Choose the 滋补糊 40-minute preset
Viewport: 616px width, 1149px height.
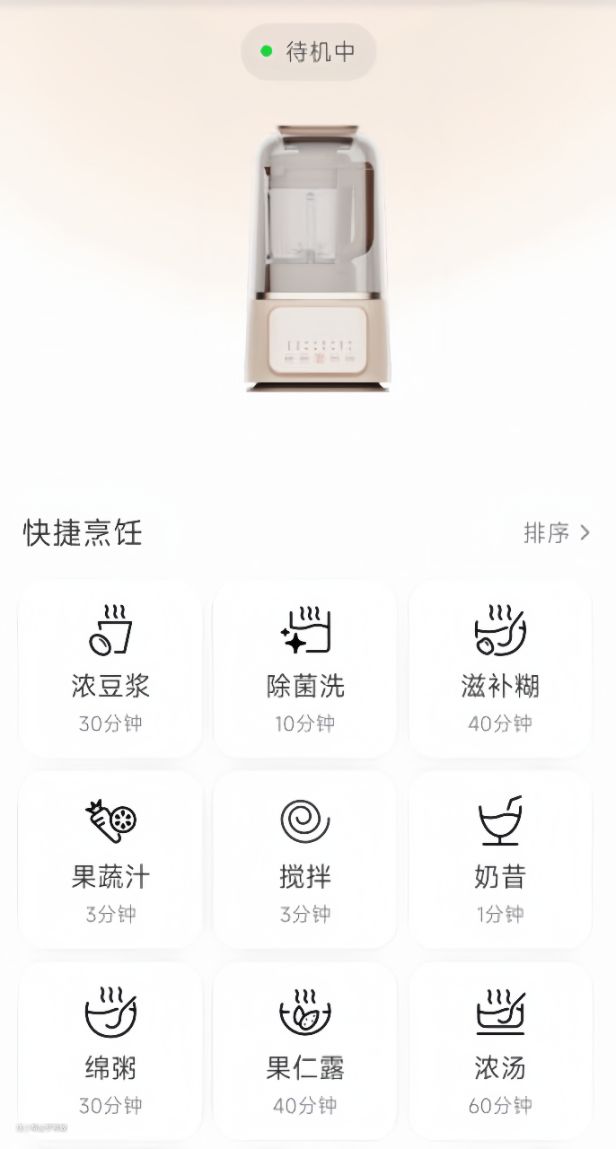tap(500, 668)
